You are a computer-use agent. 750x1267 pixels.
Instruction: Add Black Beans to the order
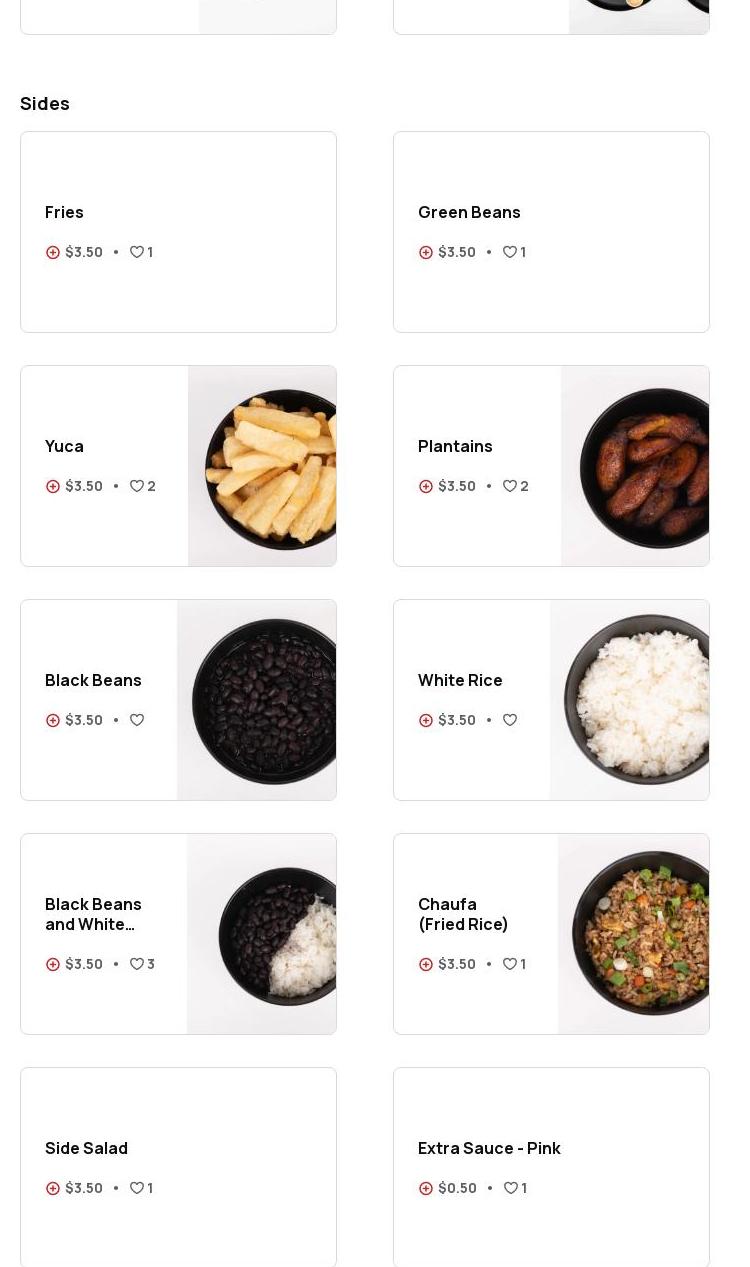(53, 720)
